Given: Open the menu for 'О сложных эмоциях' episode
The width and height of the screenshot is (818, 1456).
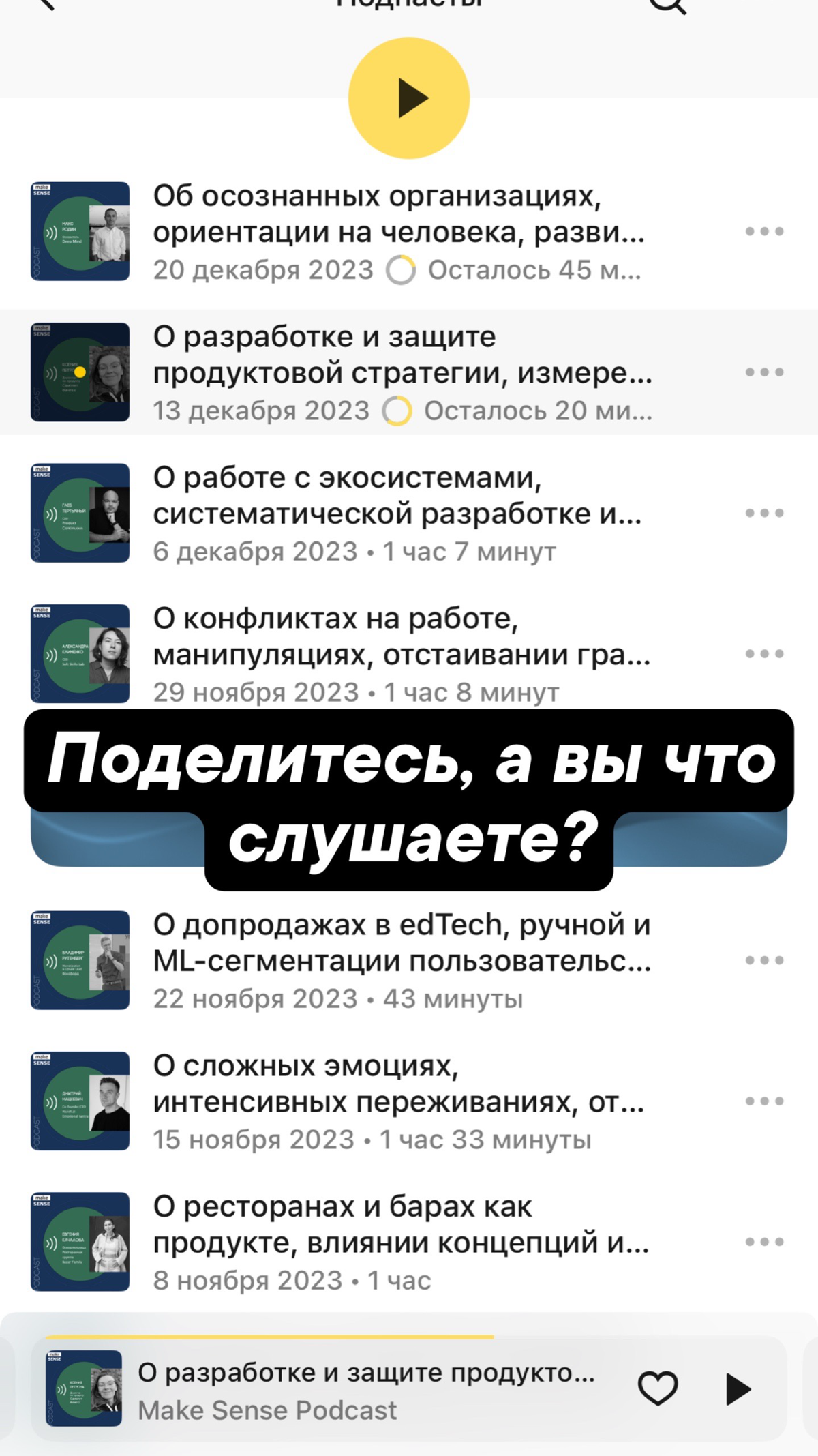Looking at the screenshot, I should tap(764, 1099).
